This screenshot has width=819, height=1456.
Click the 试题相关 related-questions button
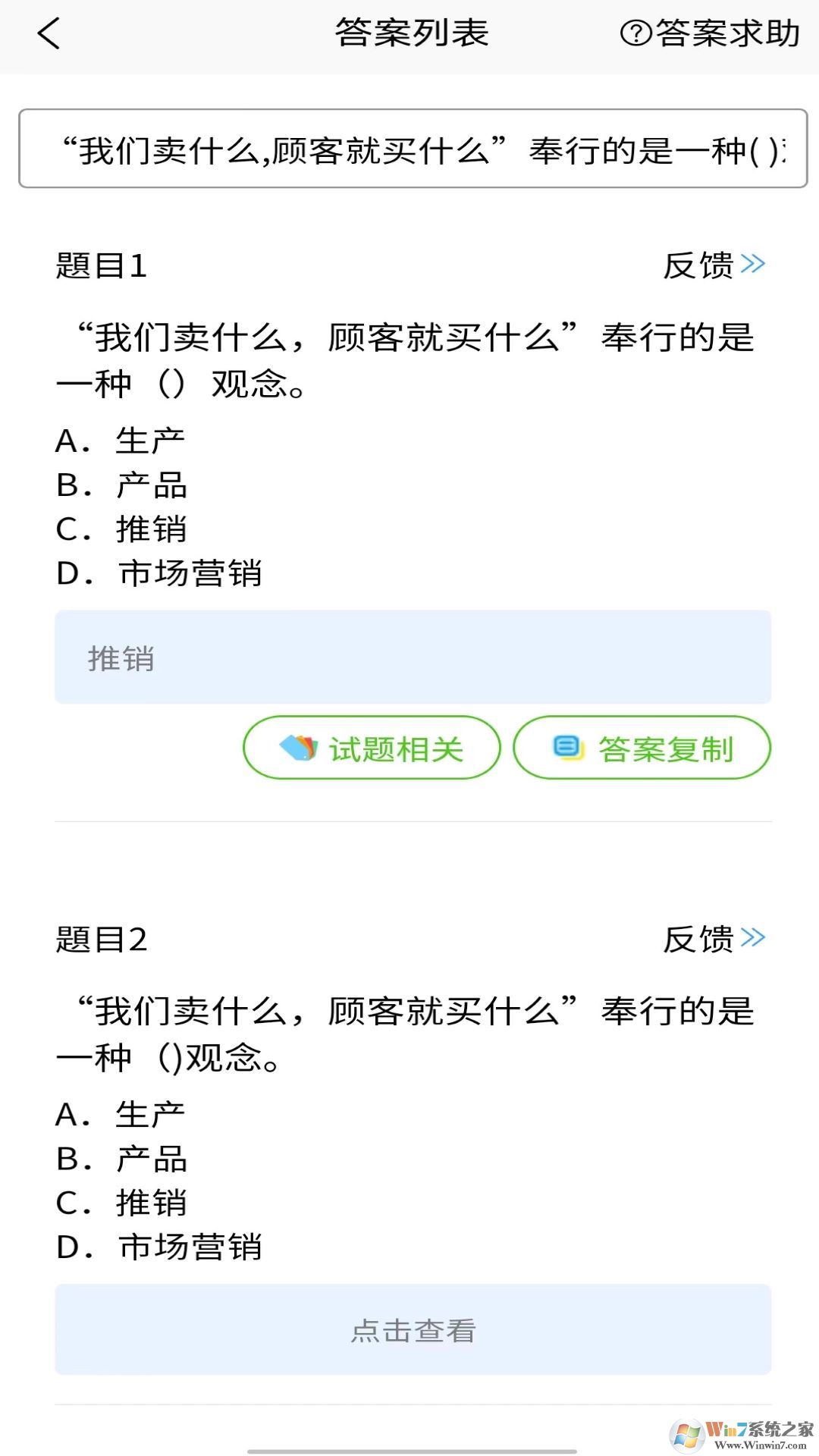[372, 748]
